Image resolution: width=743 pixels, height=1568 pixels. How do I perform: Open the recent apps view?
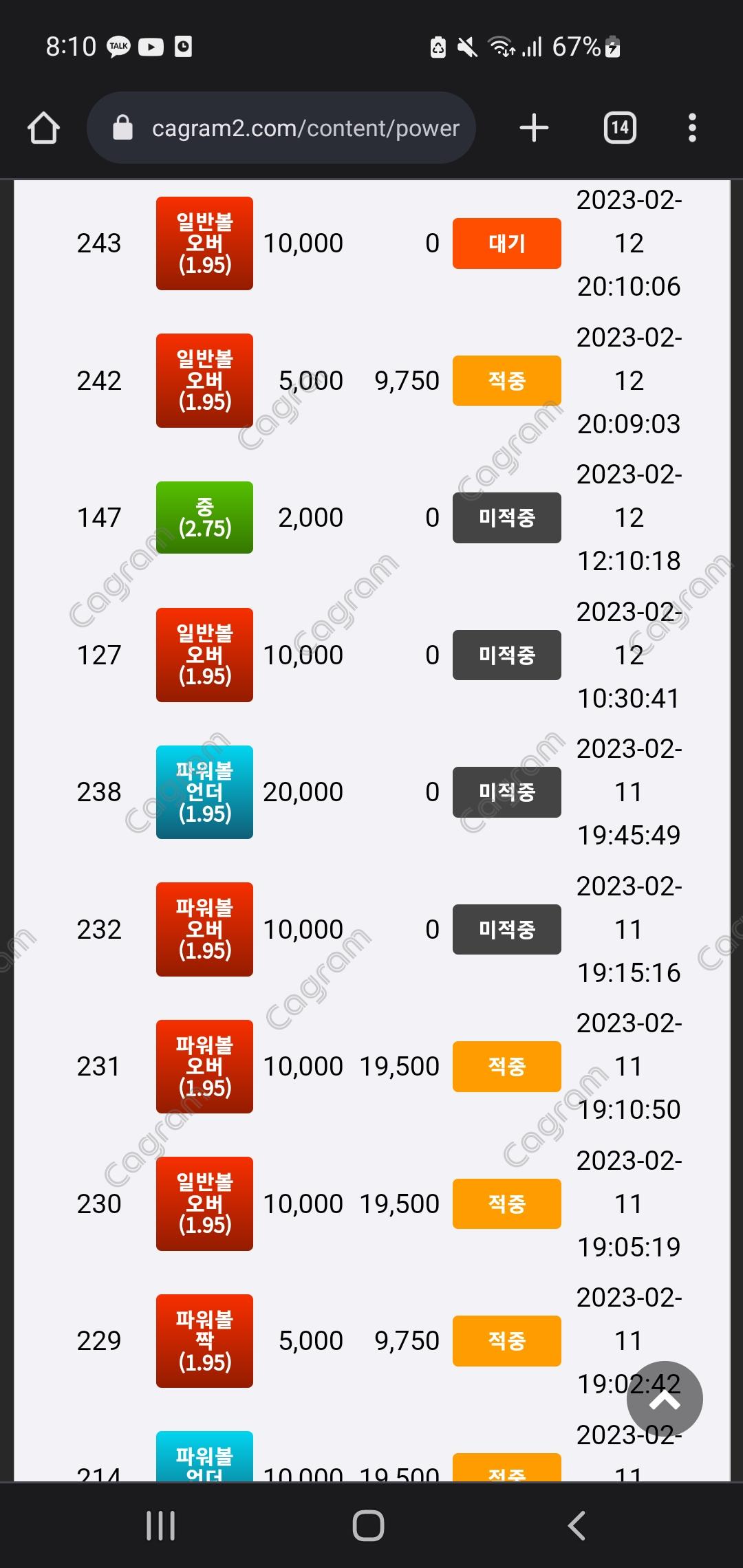[x=161, y=1525]
